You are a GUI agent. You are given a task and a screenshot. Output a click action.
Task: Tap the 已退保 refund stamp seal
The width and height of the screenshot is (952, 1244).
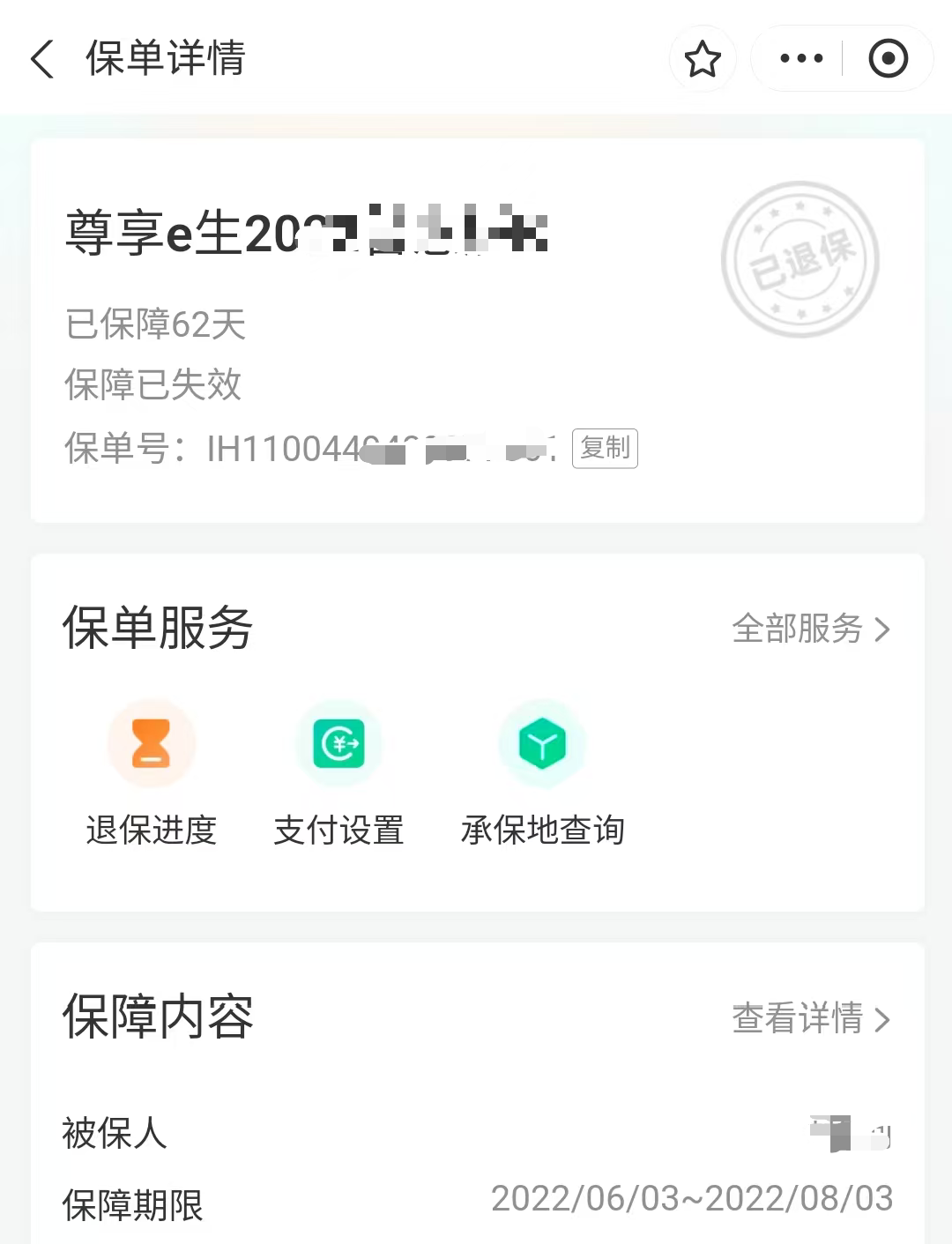799,258
